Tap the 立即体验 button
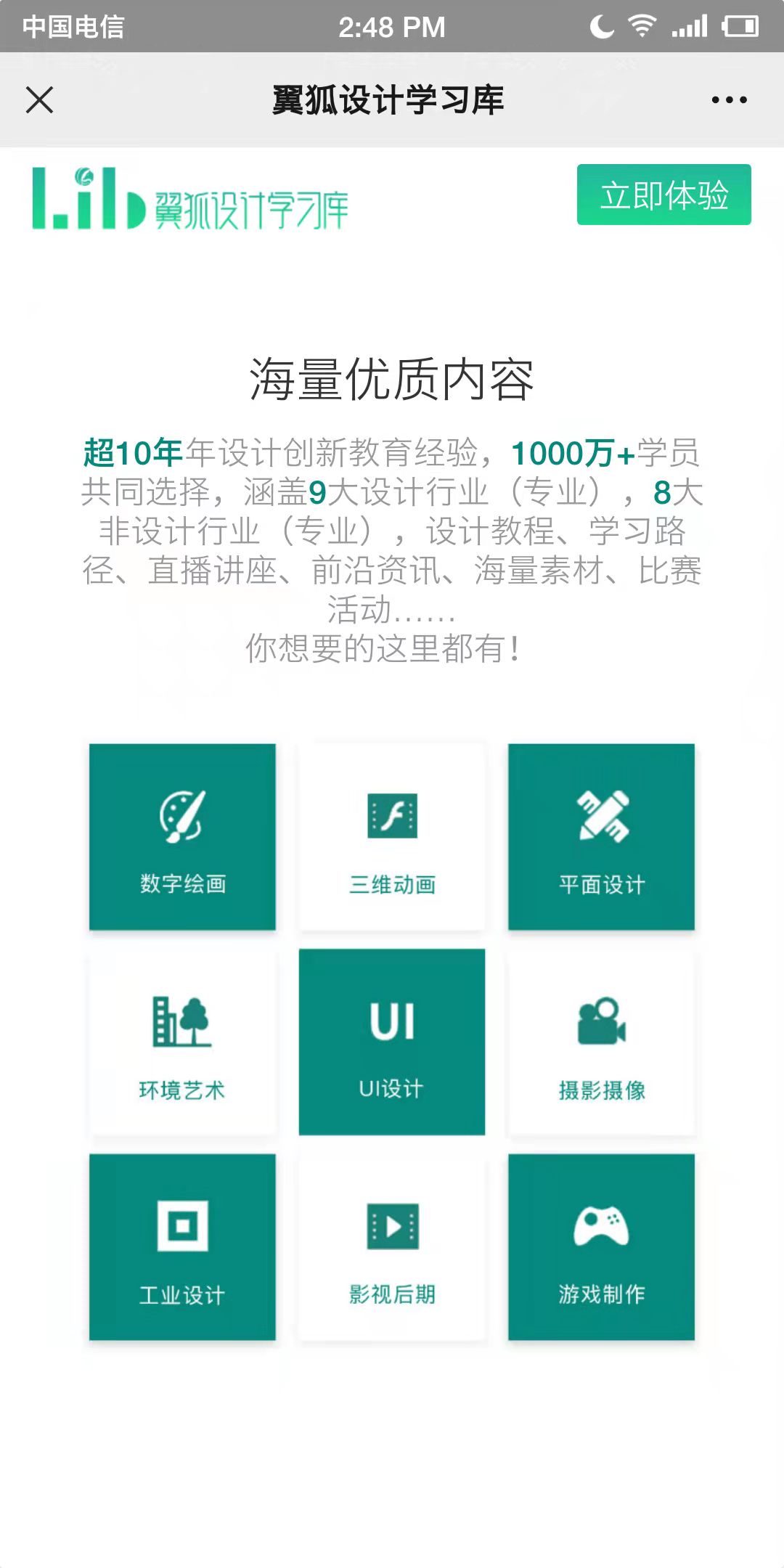This screenshot has height=1568, width=784. pyautogui.click(x=663, y=195)
